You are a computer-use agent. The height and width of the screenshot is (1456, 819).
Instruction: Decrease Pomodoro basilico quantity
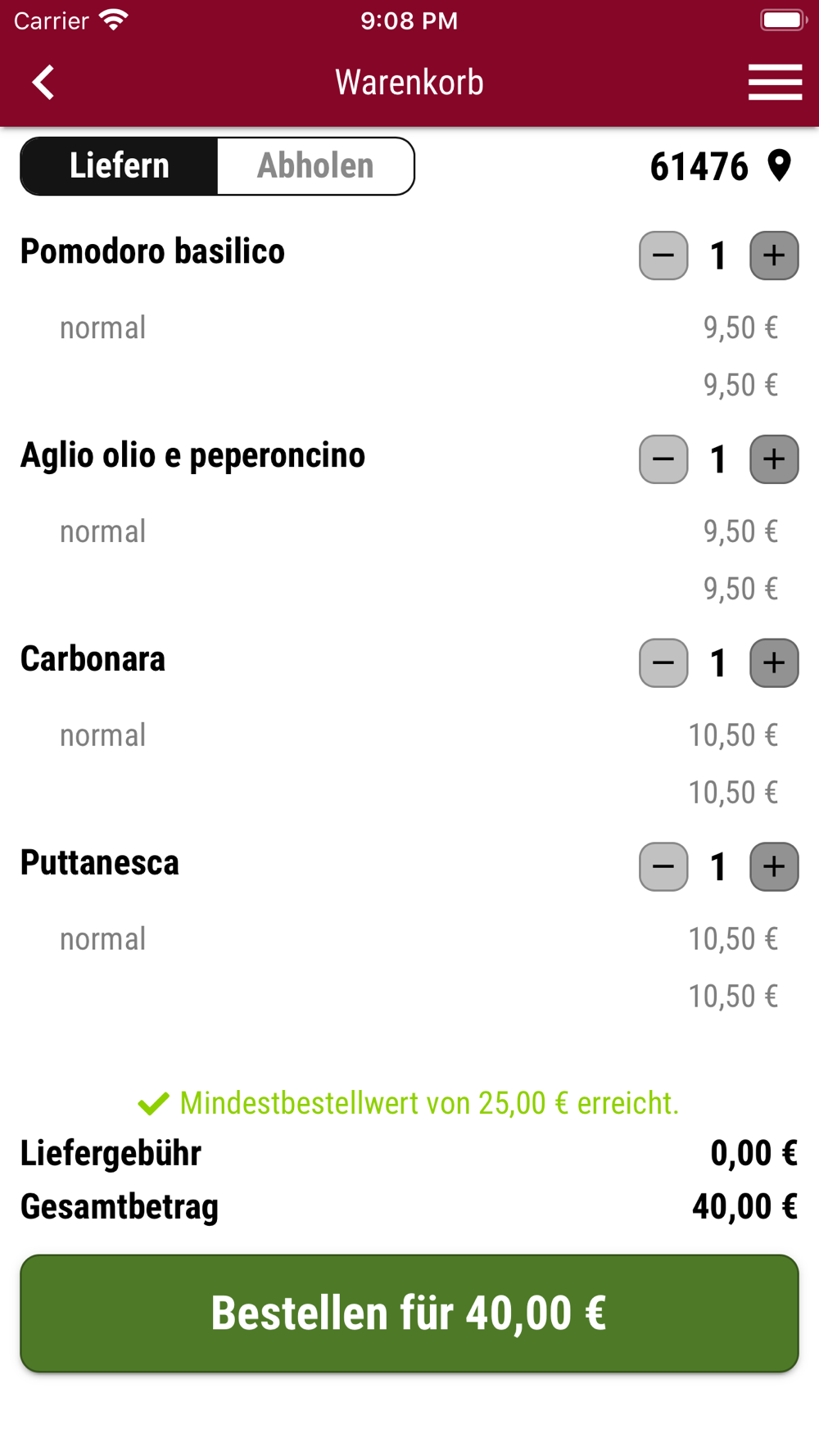[663, 255]
